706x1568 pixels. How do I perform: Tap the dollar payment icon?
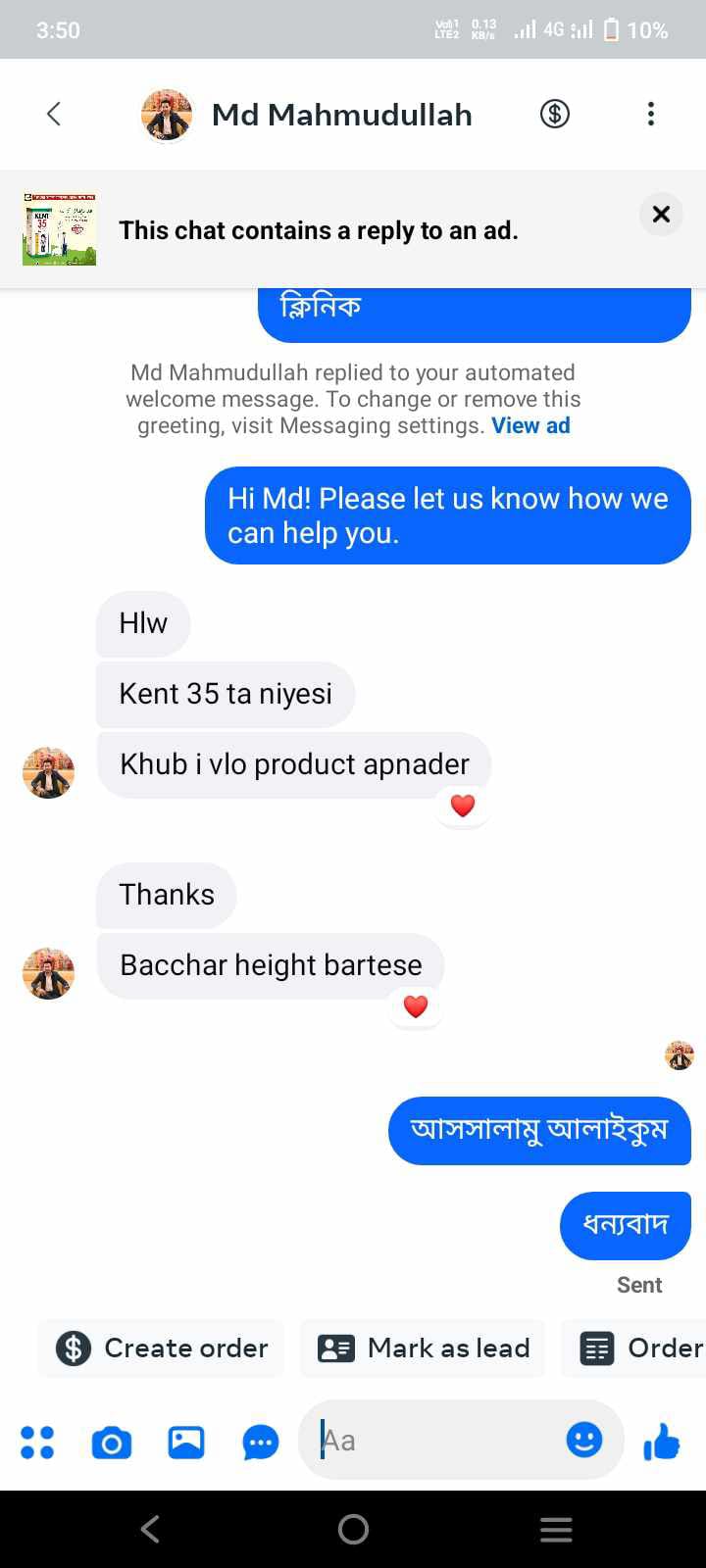click(x=555, y=114)
